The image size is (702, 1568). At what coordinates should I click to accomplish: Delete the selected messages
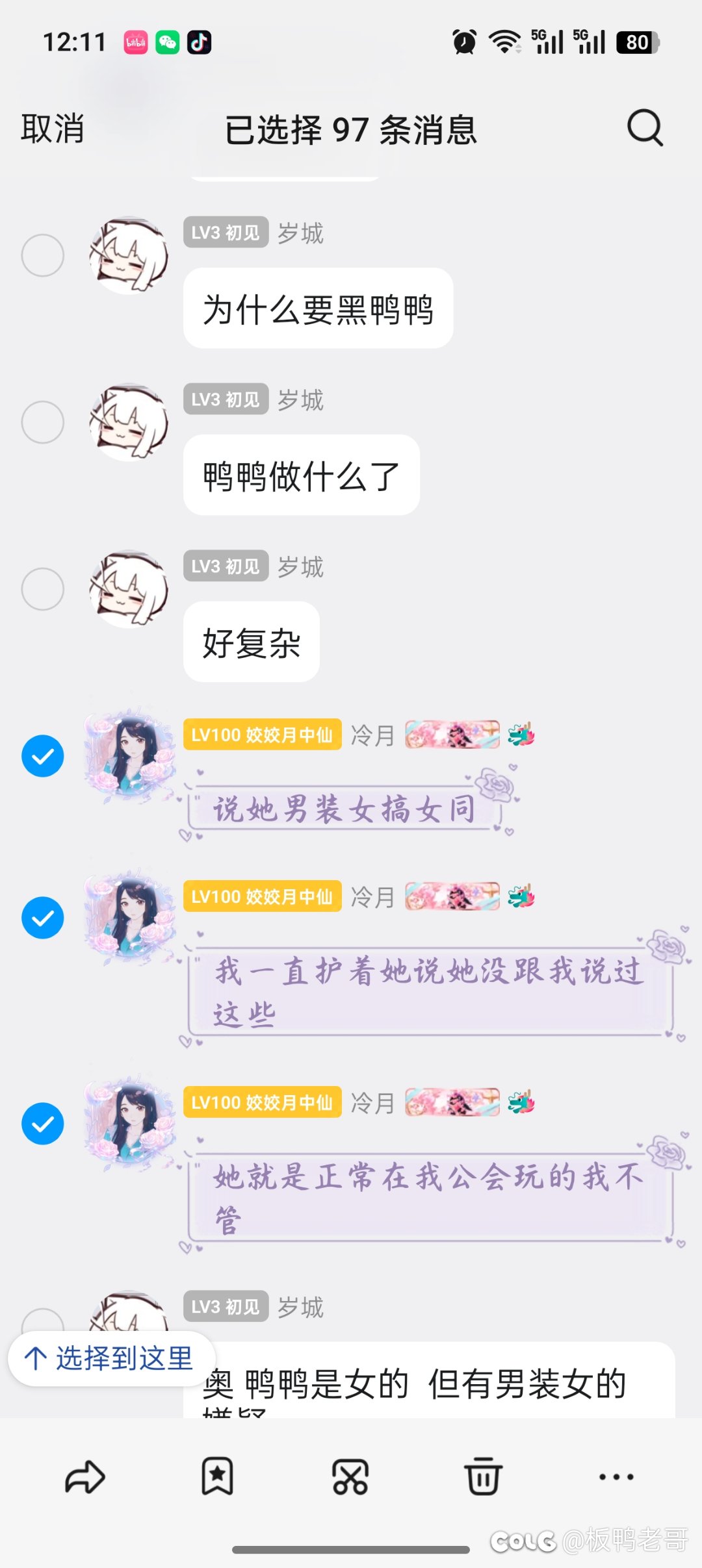(x=483, y=1477)
